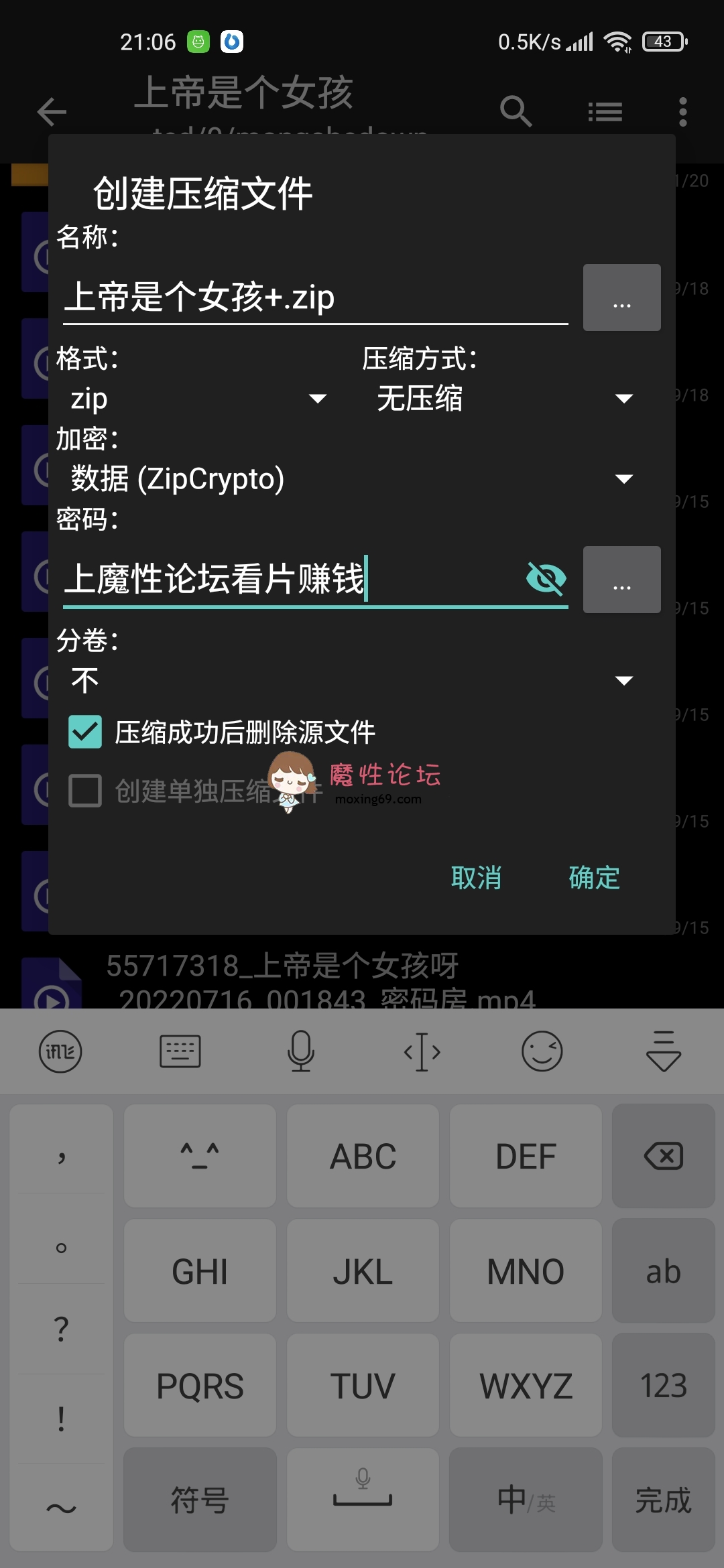Tap the keyboard microphone voice input icon
This screenshot has height=1568, width=724.
(x=301, y=1052)
